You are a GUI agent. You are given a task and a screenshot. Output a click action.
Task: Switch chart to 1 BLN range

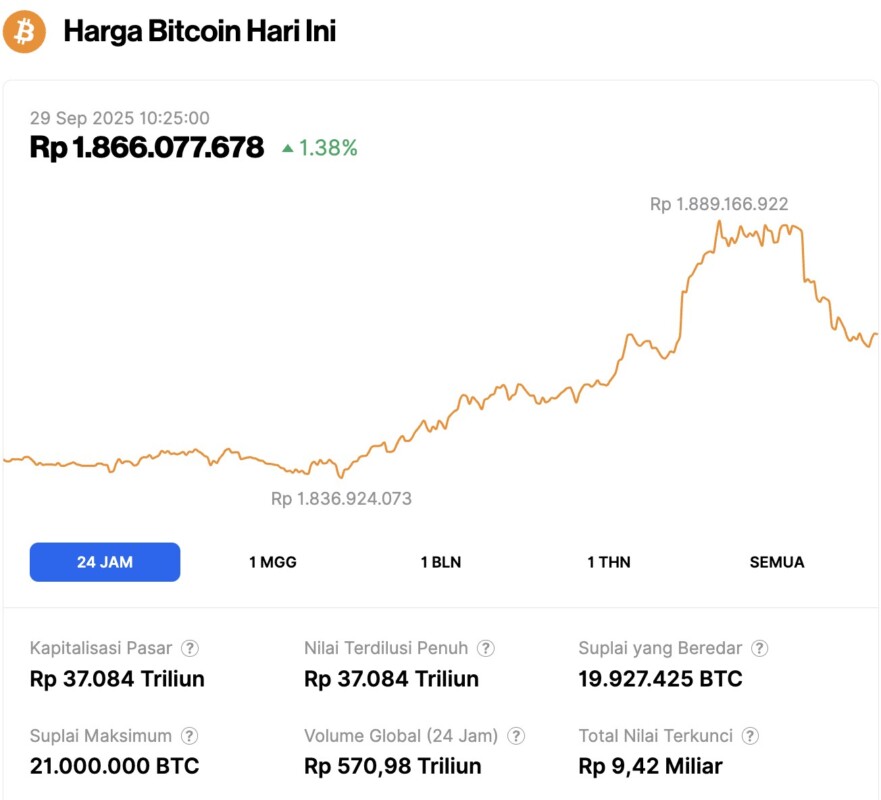(441, 562)
